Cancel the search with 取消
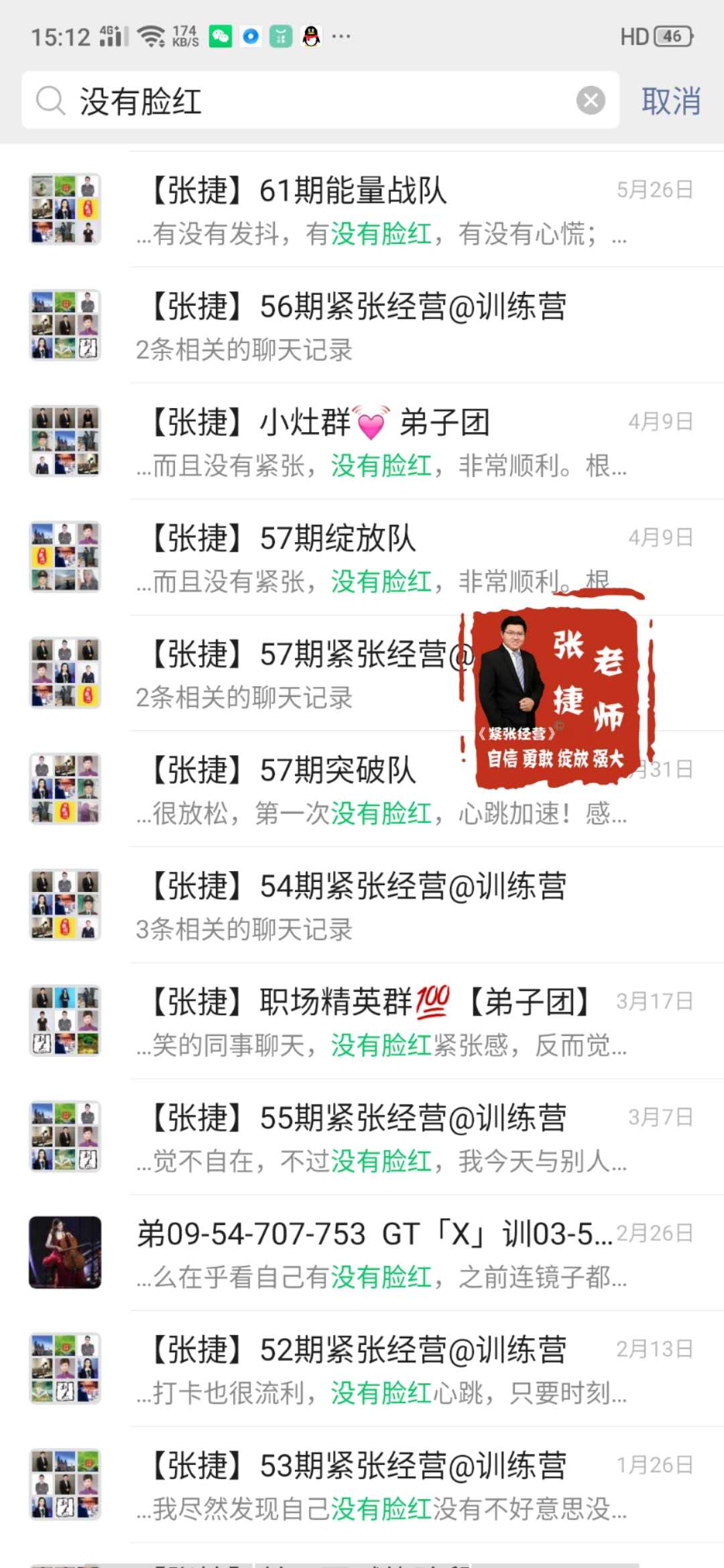 671,101
